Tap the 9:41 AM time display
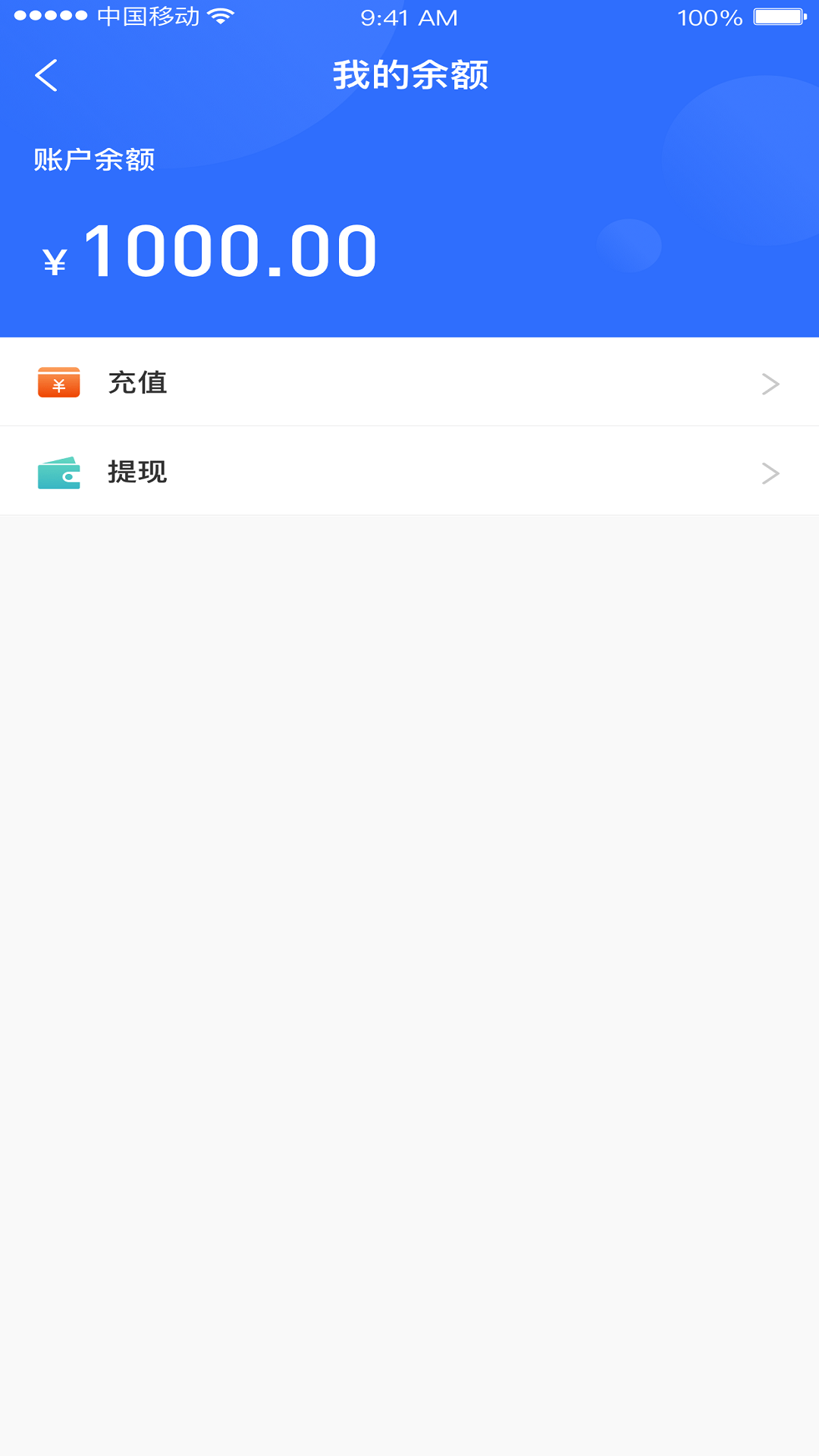819x1456 pixels. click(x=409, y=17)
